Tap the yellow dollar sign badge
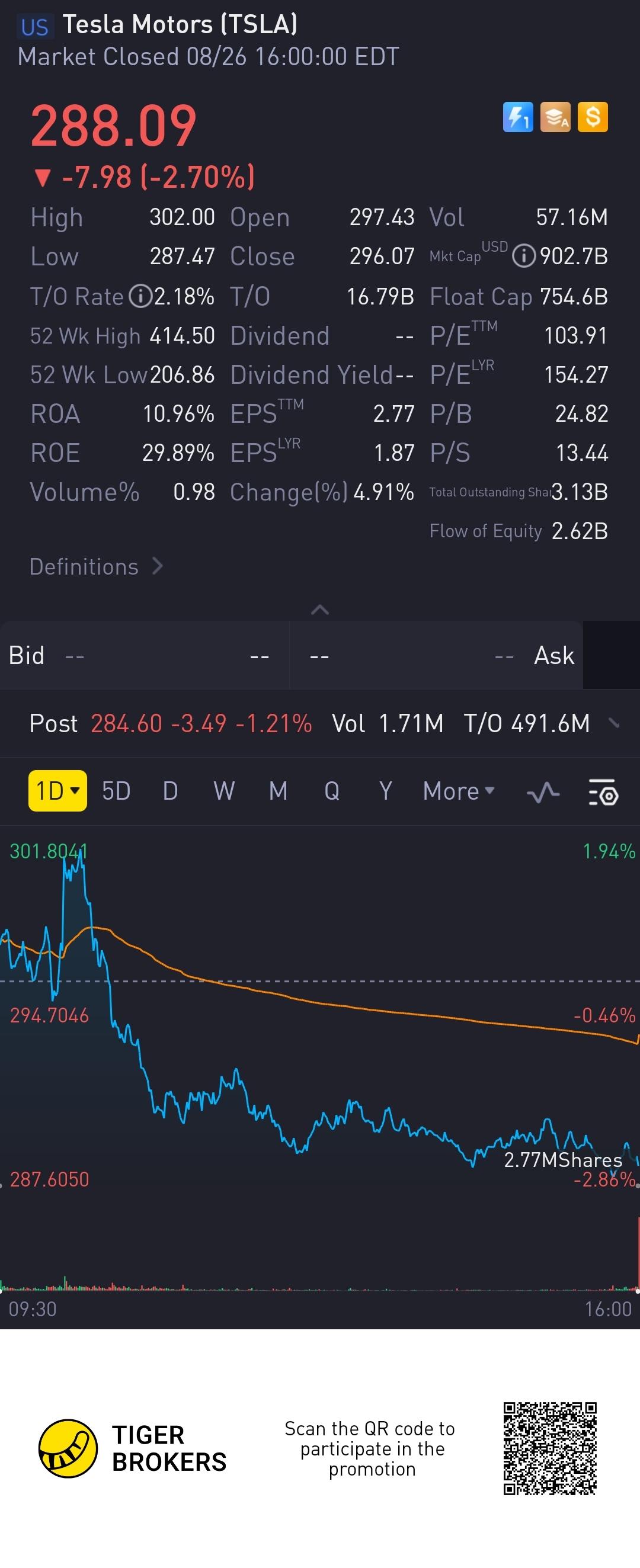This screenshot has width=640, height=1568. [x=593, y=117]
